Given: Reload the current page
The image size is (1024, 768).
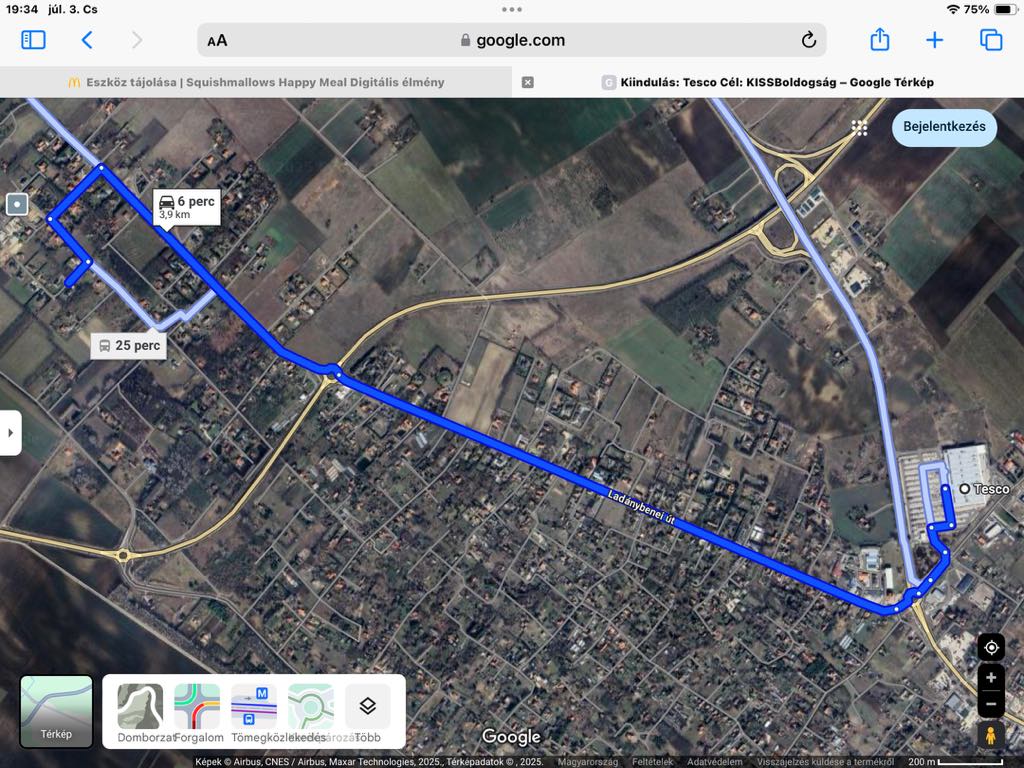Looking at the screenshot, I should coord(808,40).
